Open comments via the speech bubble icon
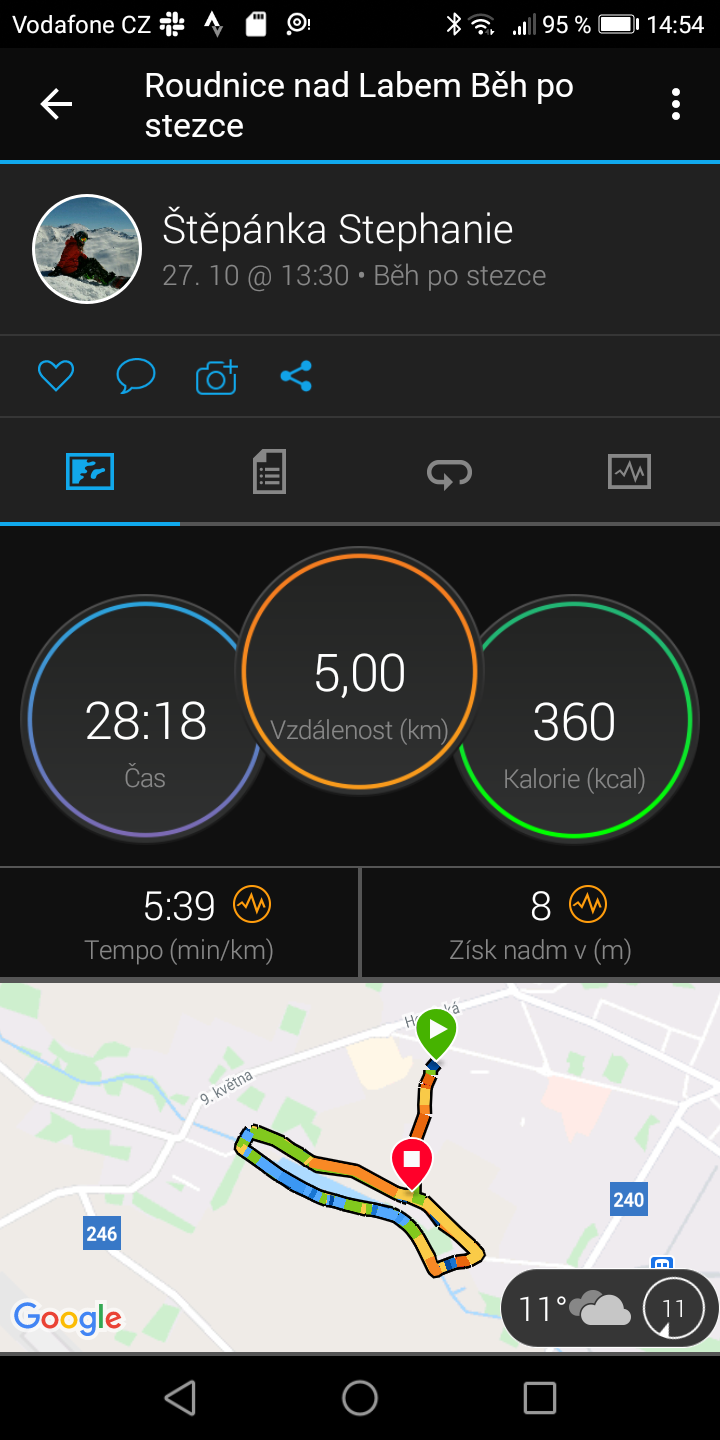 [136, 376]
